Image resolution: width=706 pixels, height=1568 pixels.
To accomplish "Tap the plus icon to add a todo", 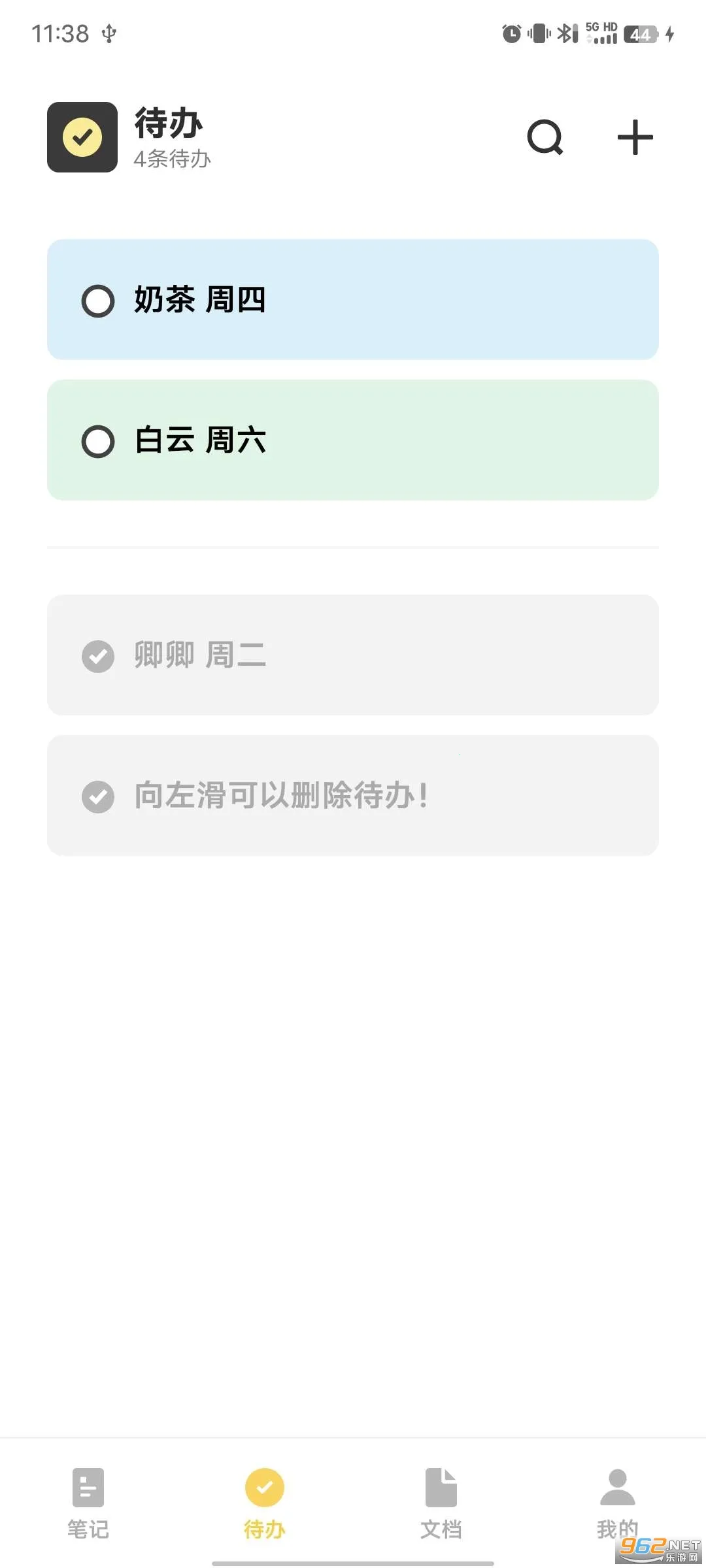I will [634, 137].
